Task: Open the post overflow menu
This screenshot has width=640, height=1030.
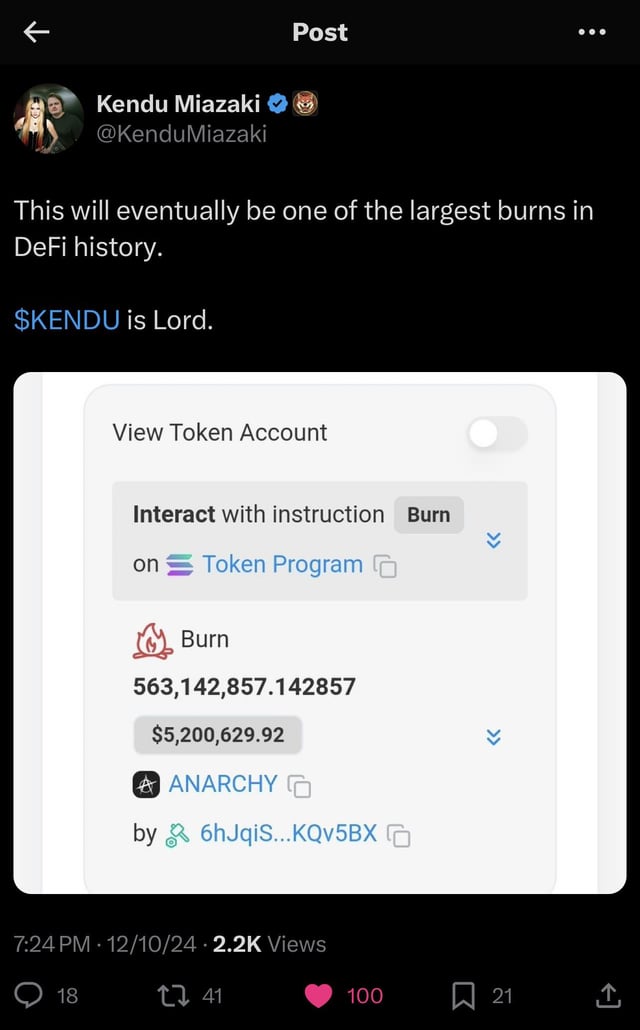Action: point(592,33)
